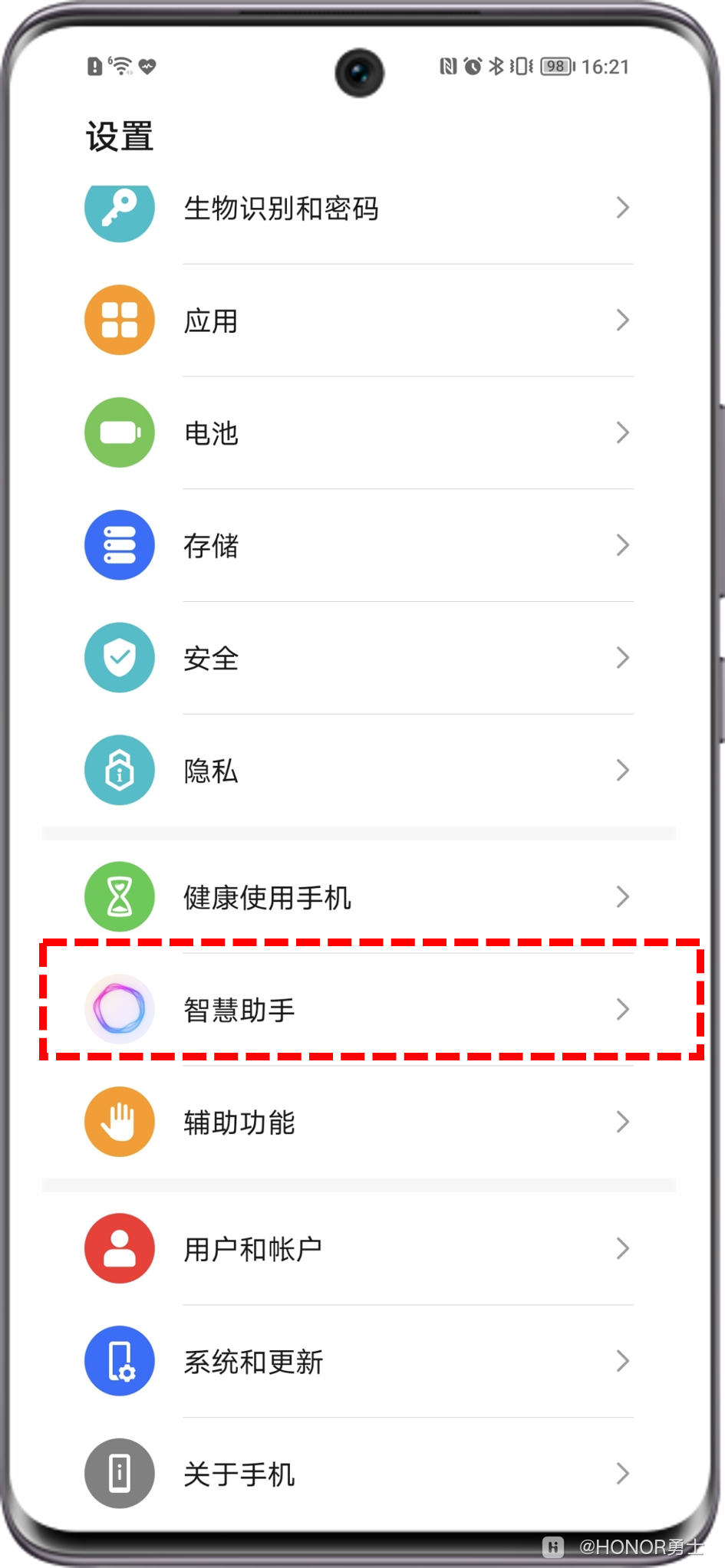This screenshot has width=725, height=1568.
Task: Open 存储 settings
Action: pyautogui.click(x=358, y=545)
